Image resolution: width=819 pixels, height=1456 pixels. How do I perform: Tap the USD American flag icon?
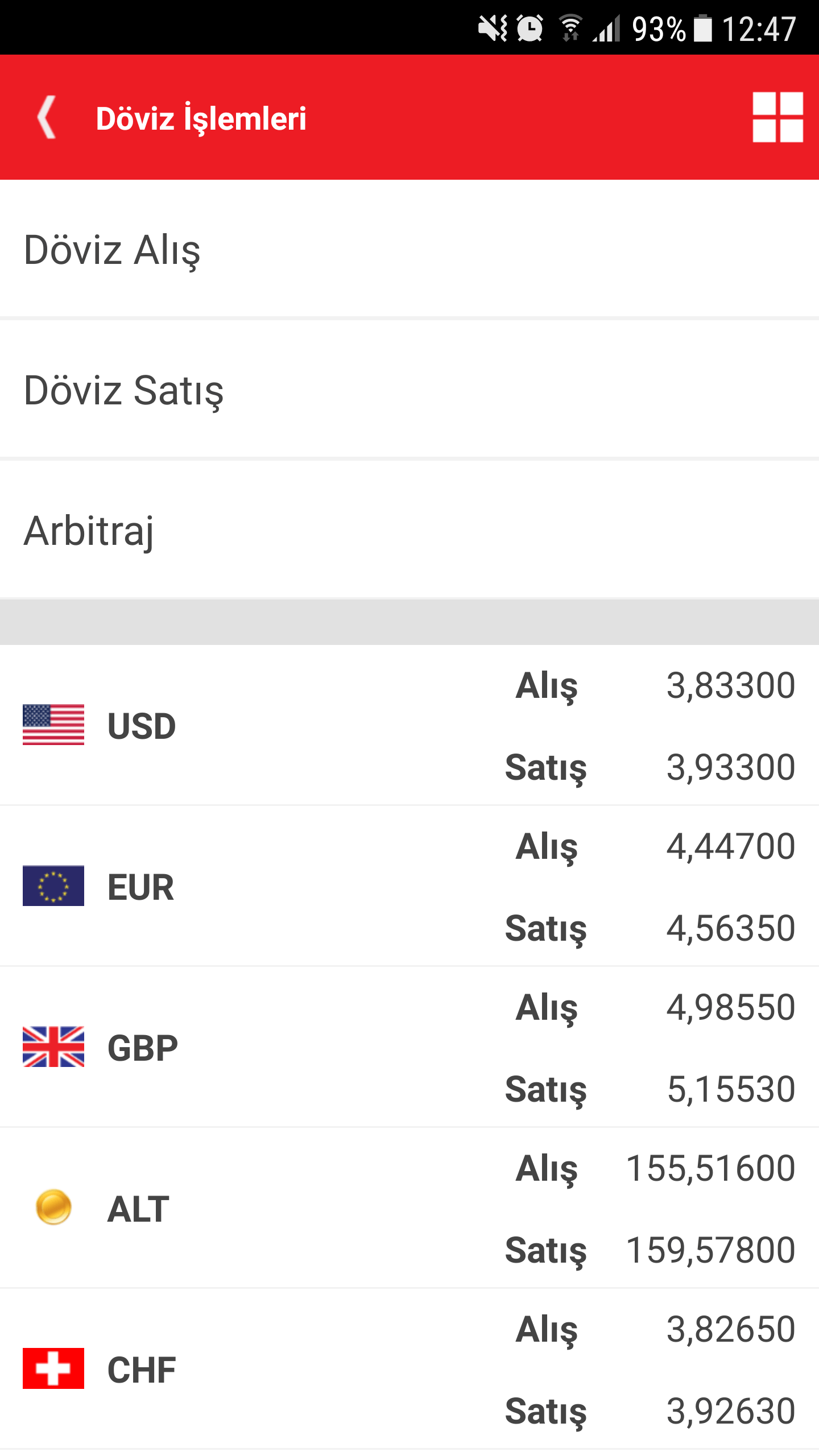pyautogui.click(x=53, y=725)
